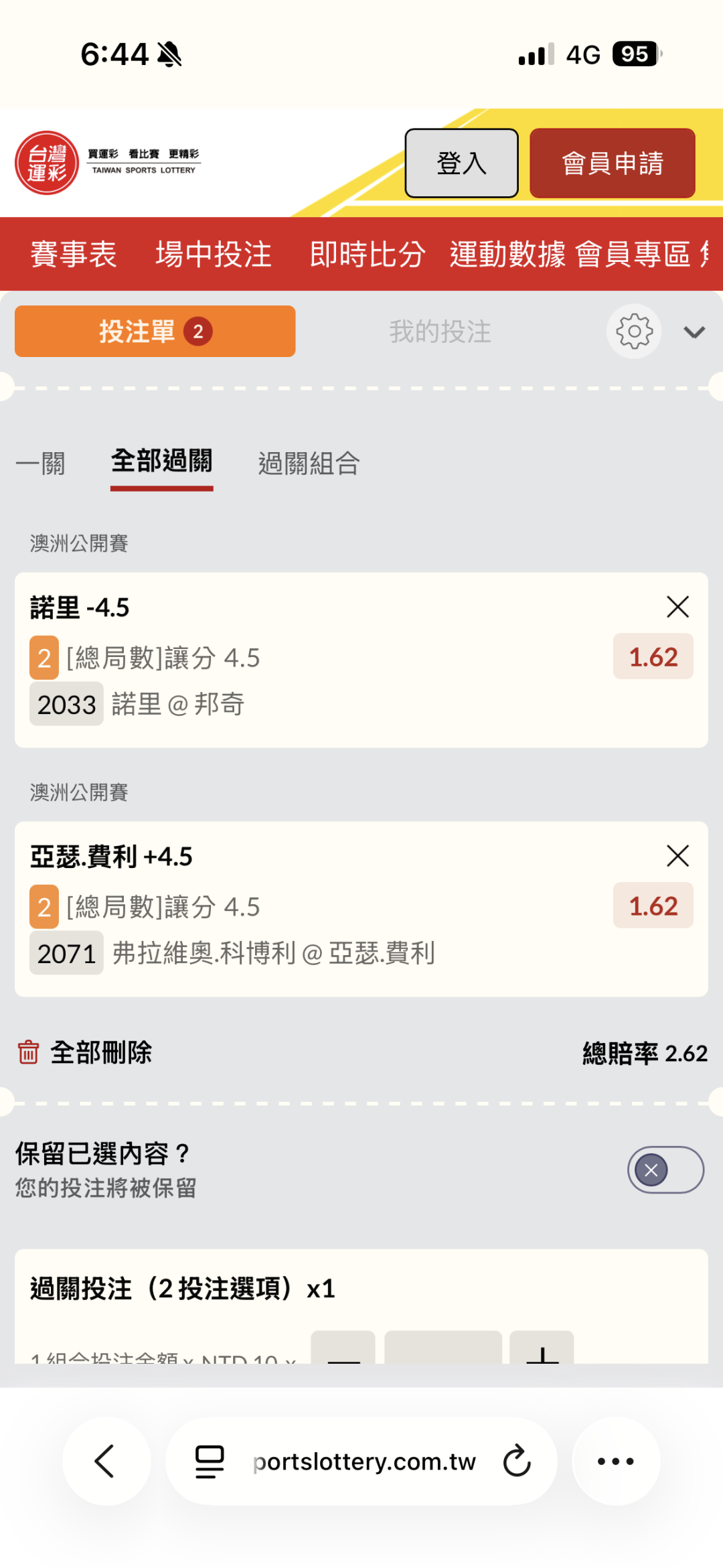Switch to 一關 single bet tab
The image size is (723, 1568).
click(41, 463)
